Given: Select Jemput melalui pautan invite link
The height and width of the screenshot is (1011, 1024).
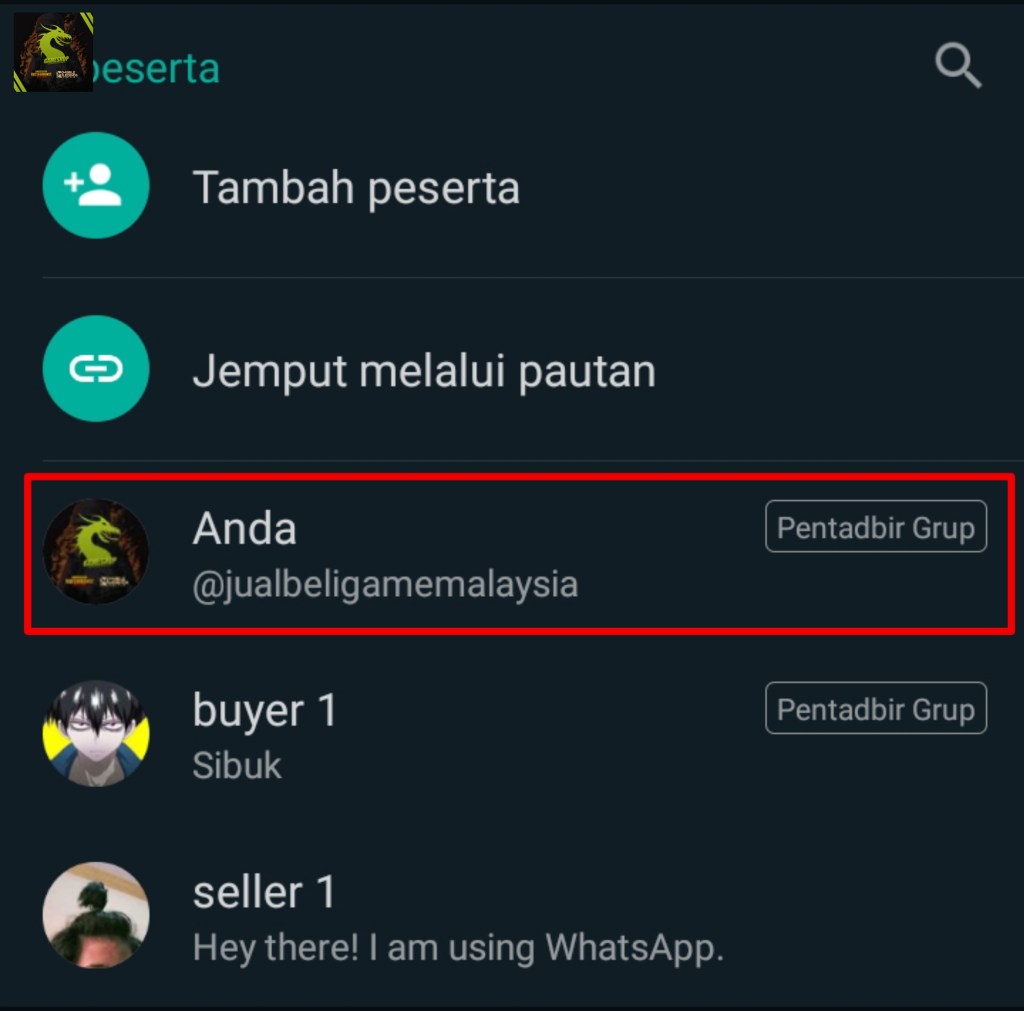Looking at the screenshot, I should (x=423, y=371).
